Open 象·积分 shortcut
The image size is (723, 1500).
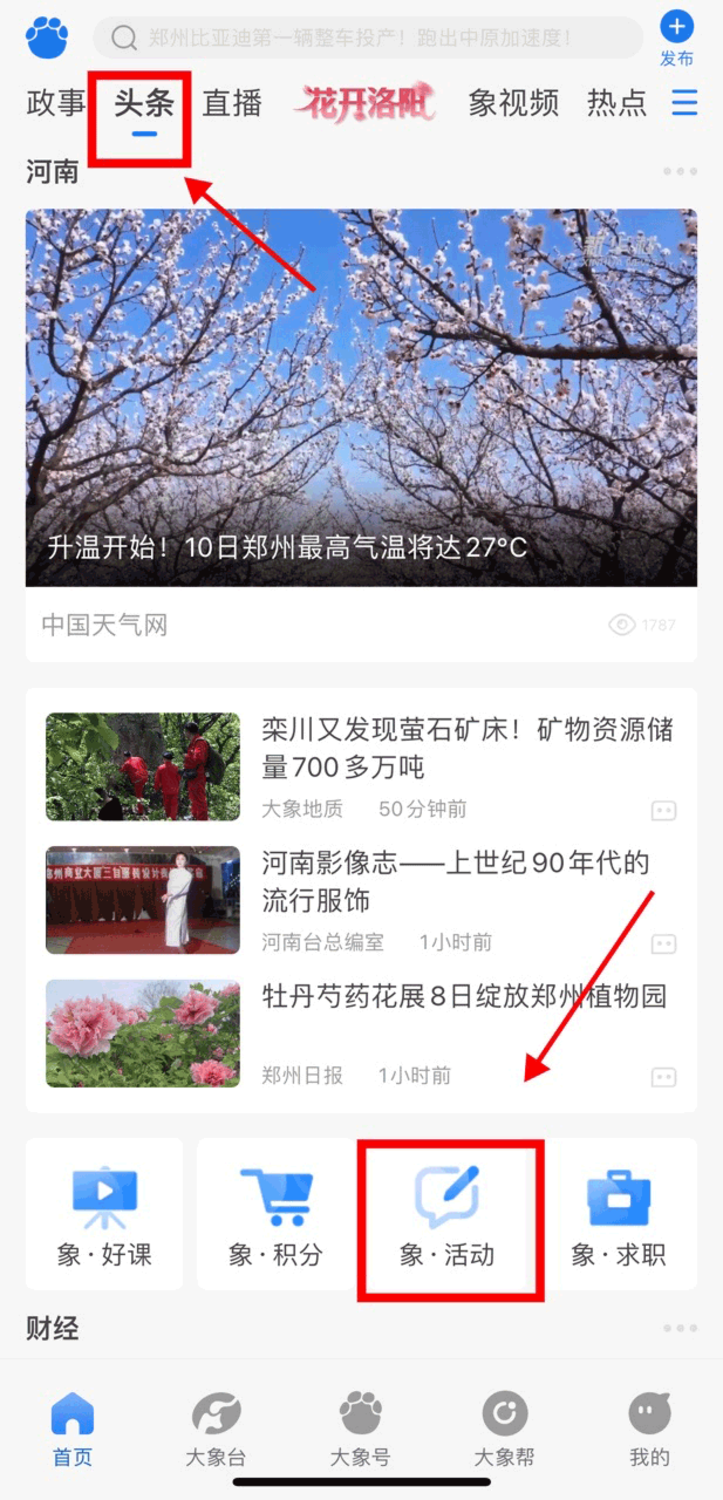(276, 1213)
